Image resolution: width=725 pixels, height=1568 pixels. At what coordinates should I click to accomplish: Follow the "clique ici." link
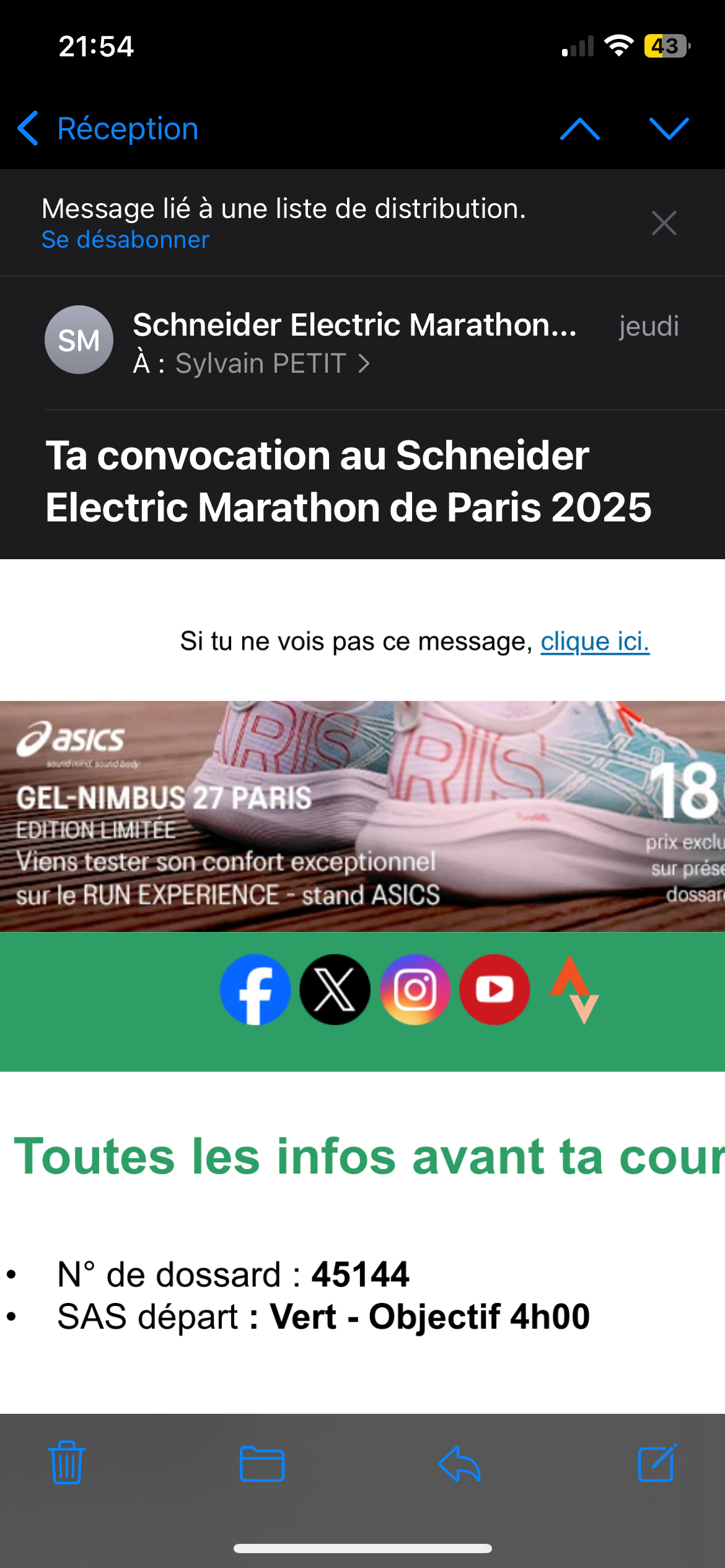[x=595, y=642]
